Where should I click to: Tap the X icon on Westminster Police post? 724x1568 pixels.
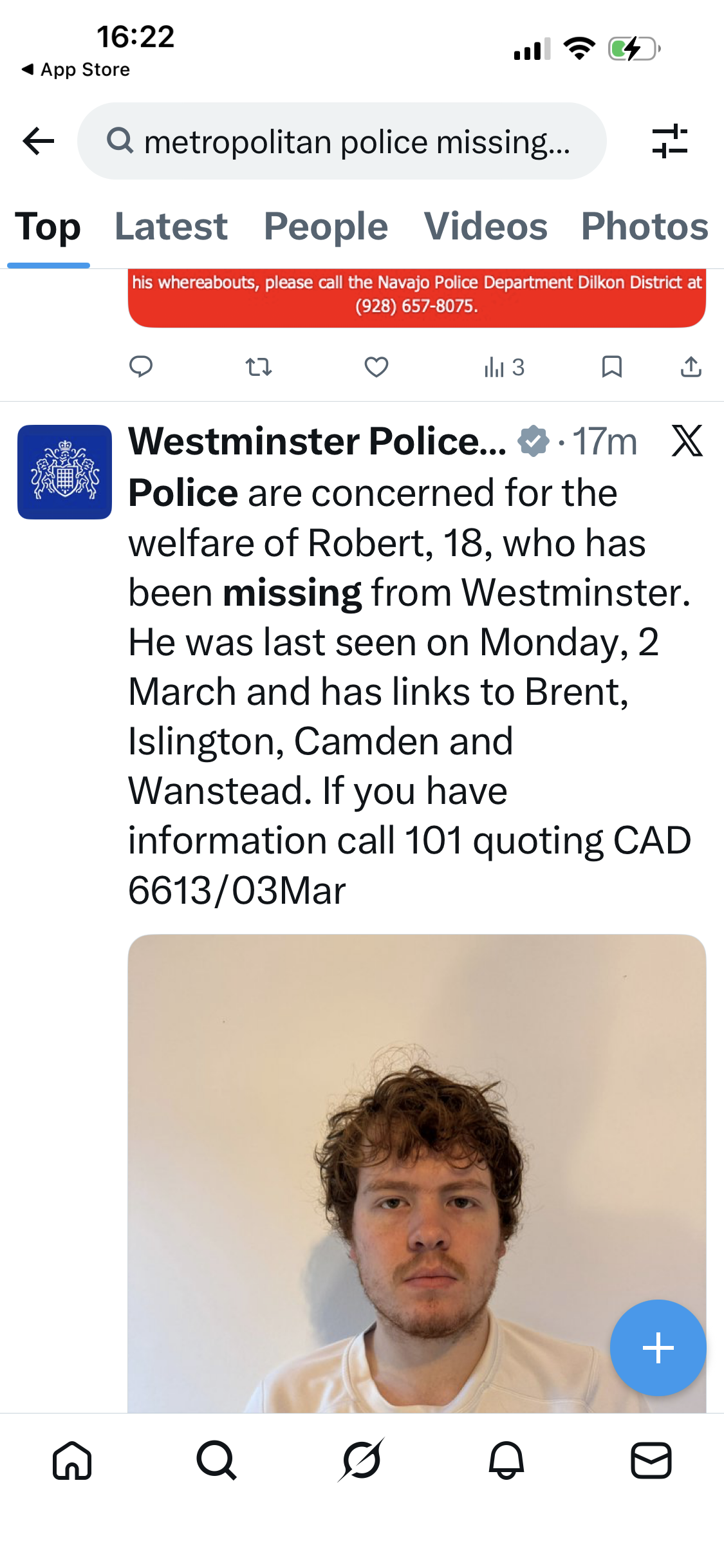687,441
